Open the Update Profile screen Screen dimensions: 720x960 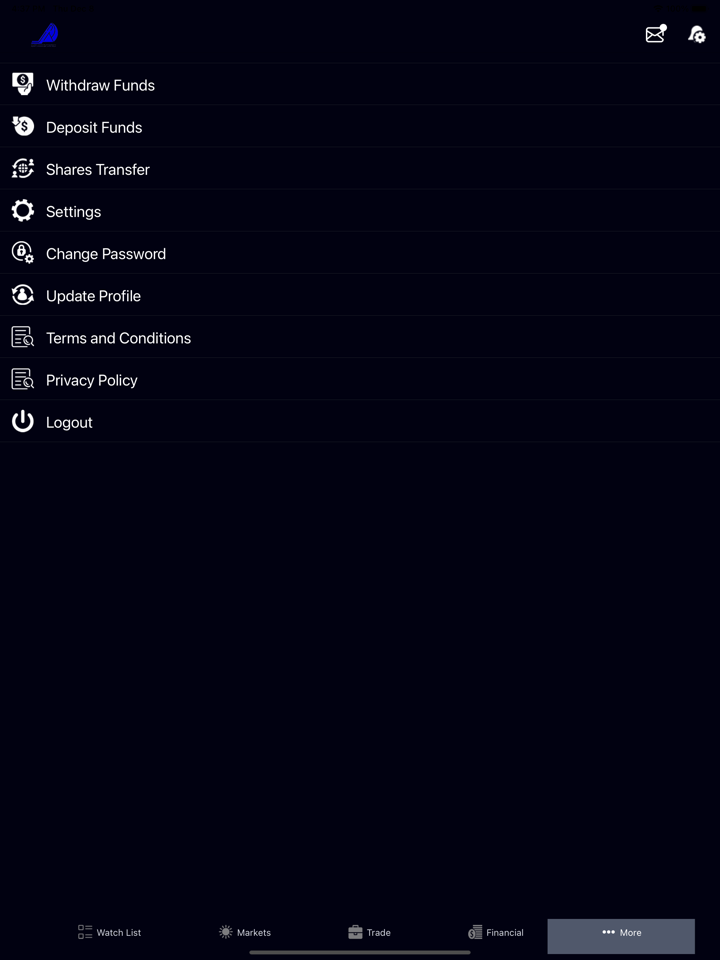point(93,295)
